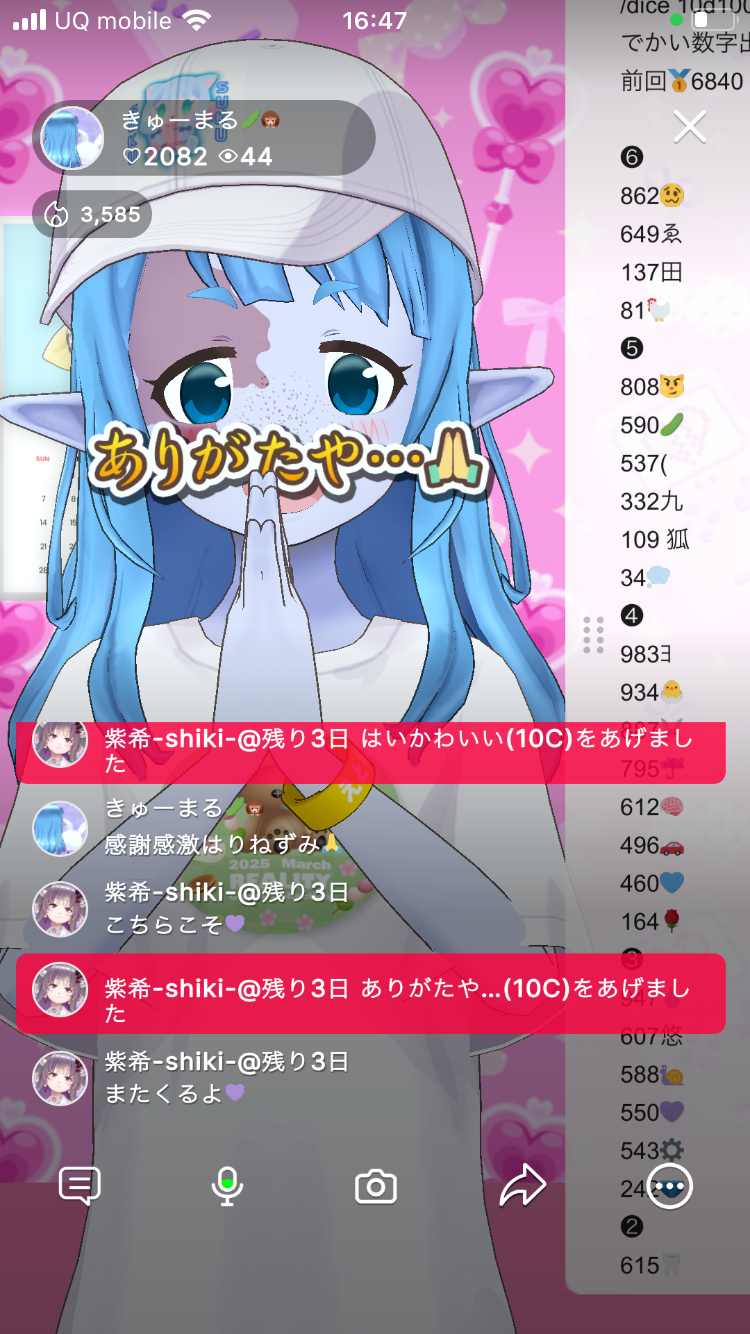Open 紫希-shiki- avatar on またくるよ comment
The image size is (750, 1334).
pos(60,1077)
